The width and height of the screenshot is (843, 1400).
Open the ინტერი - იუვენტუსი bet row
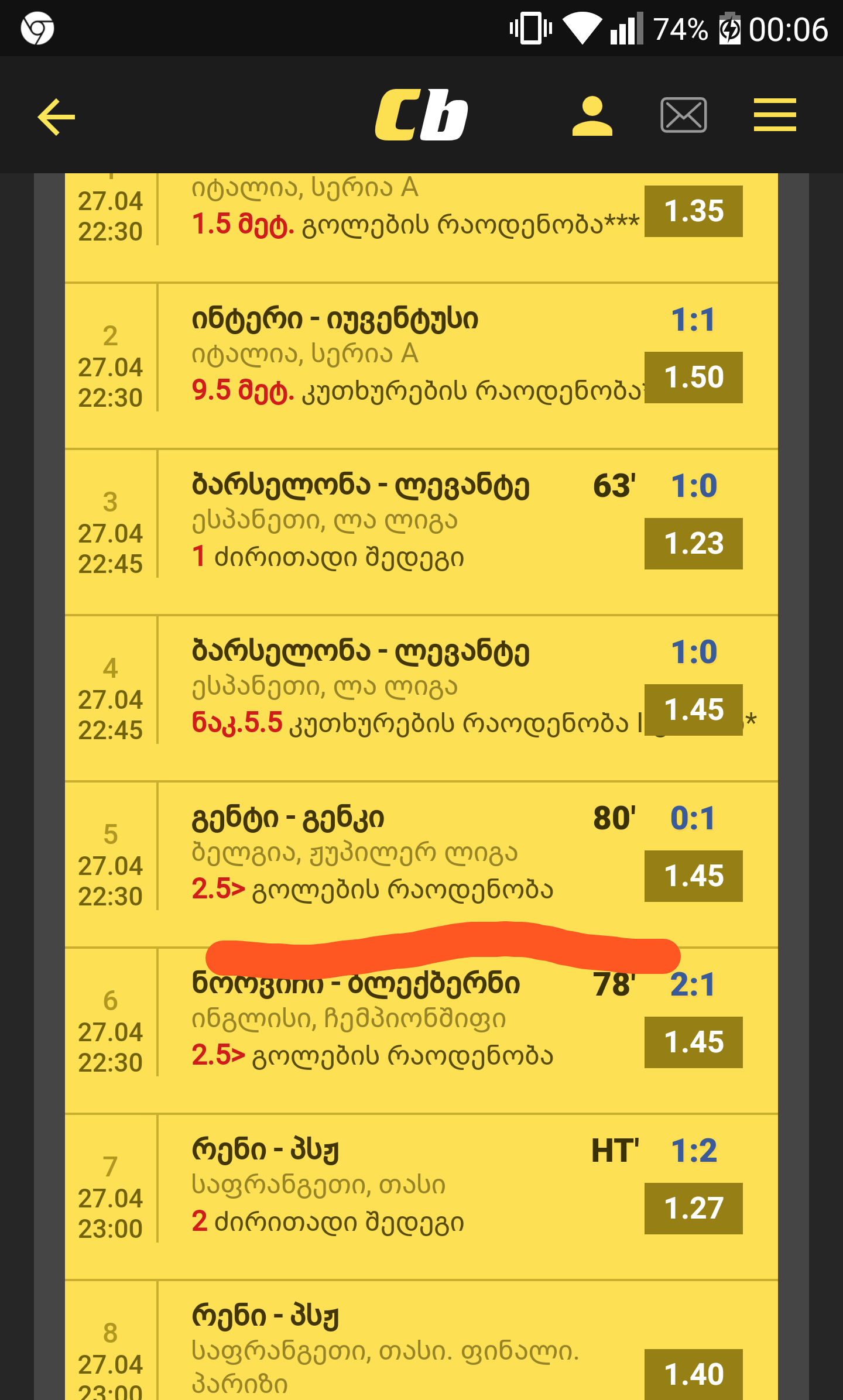[410, 357]
